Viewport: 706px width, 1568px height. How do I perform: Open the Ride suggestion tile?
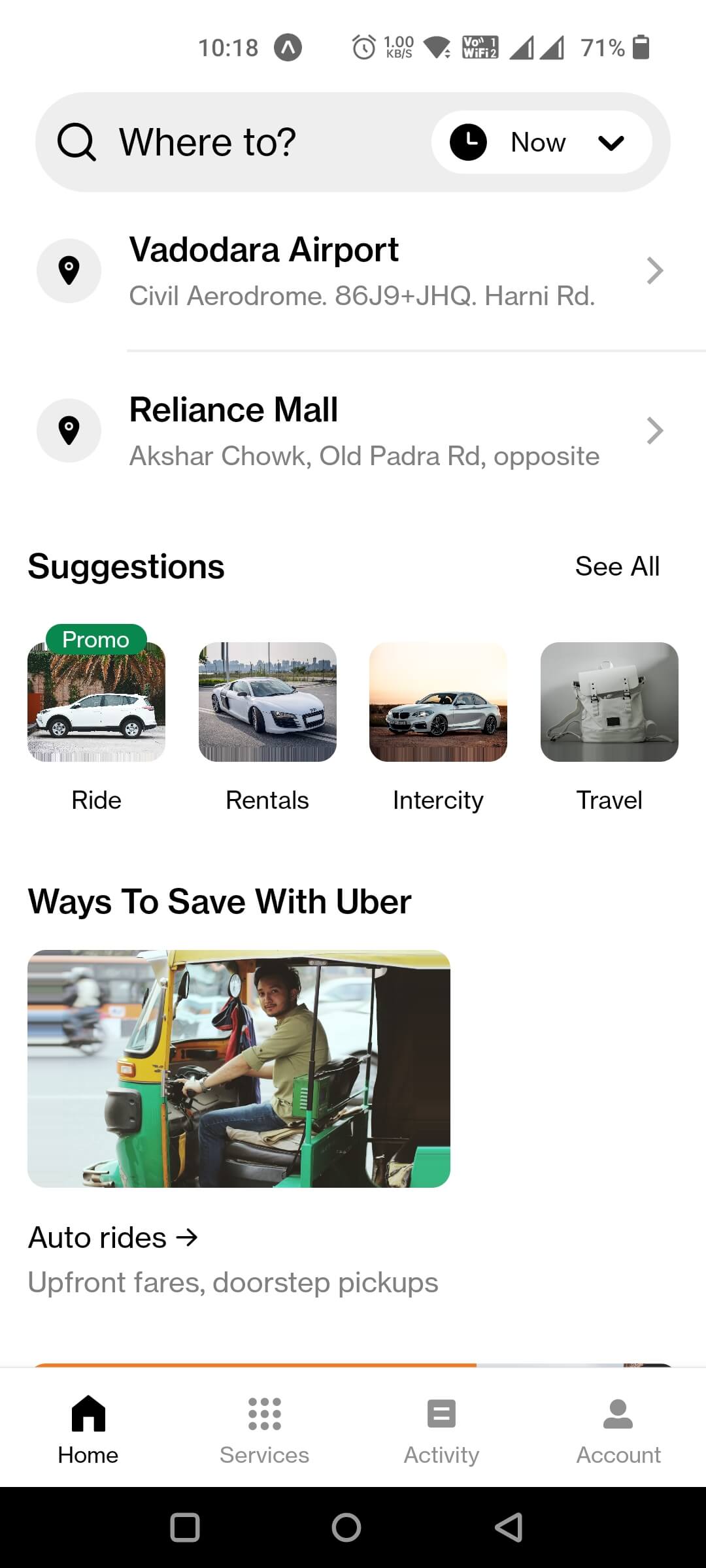pos(96,702)
